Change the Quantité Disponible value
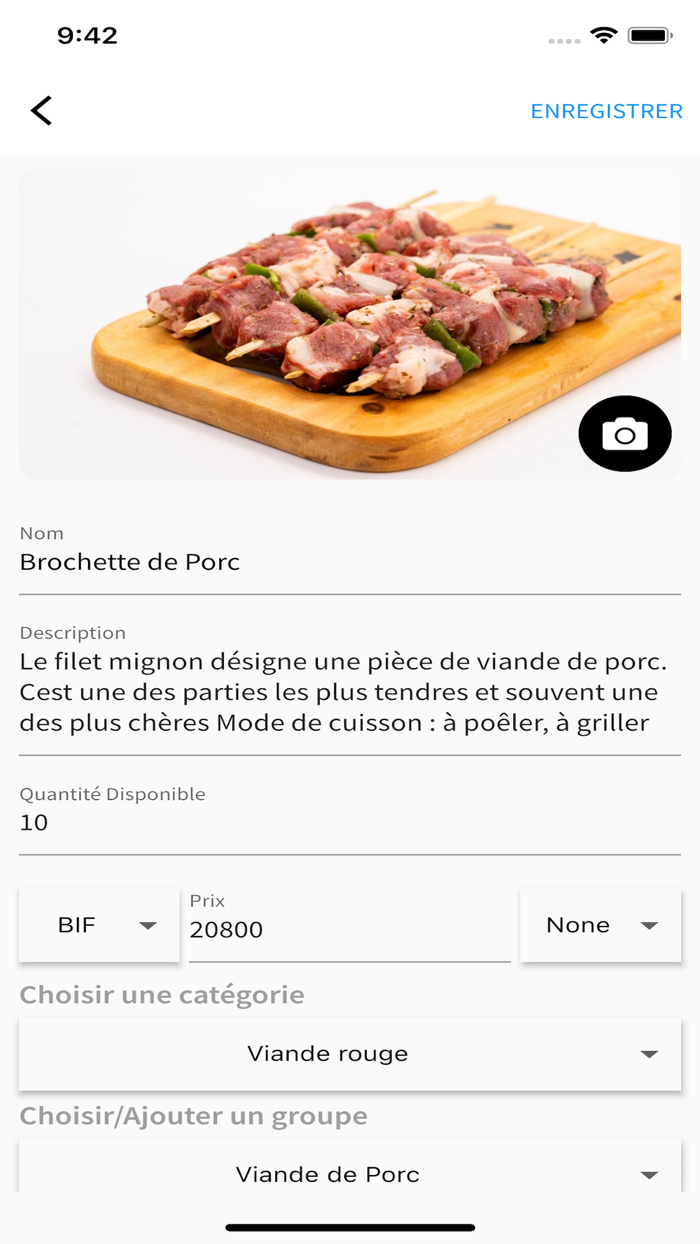Viewport: 700px width, 1244px height. [x=349, y=823]
